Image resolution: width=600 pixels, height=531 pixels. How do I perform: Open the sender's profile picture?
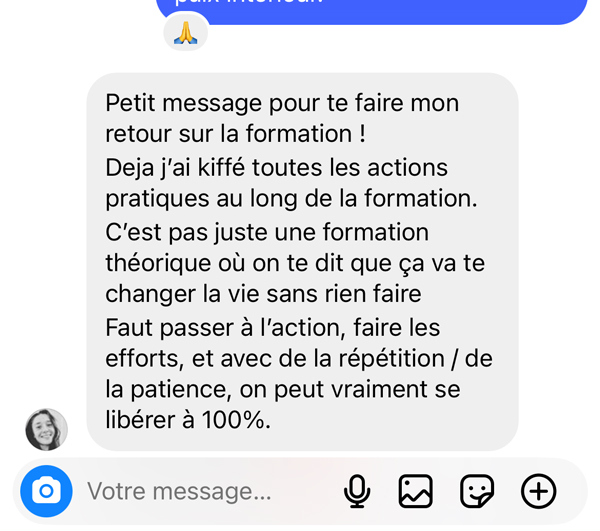pyautogui.click(x=46, y=429)
